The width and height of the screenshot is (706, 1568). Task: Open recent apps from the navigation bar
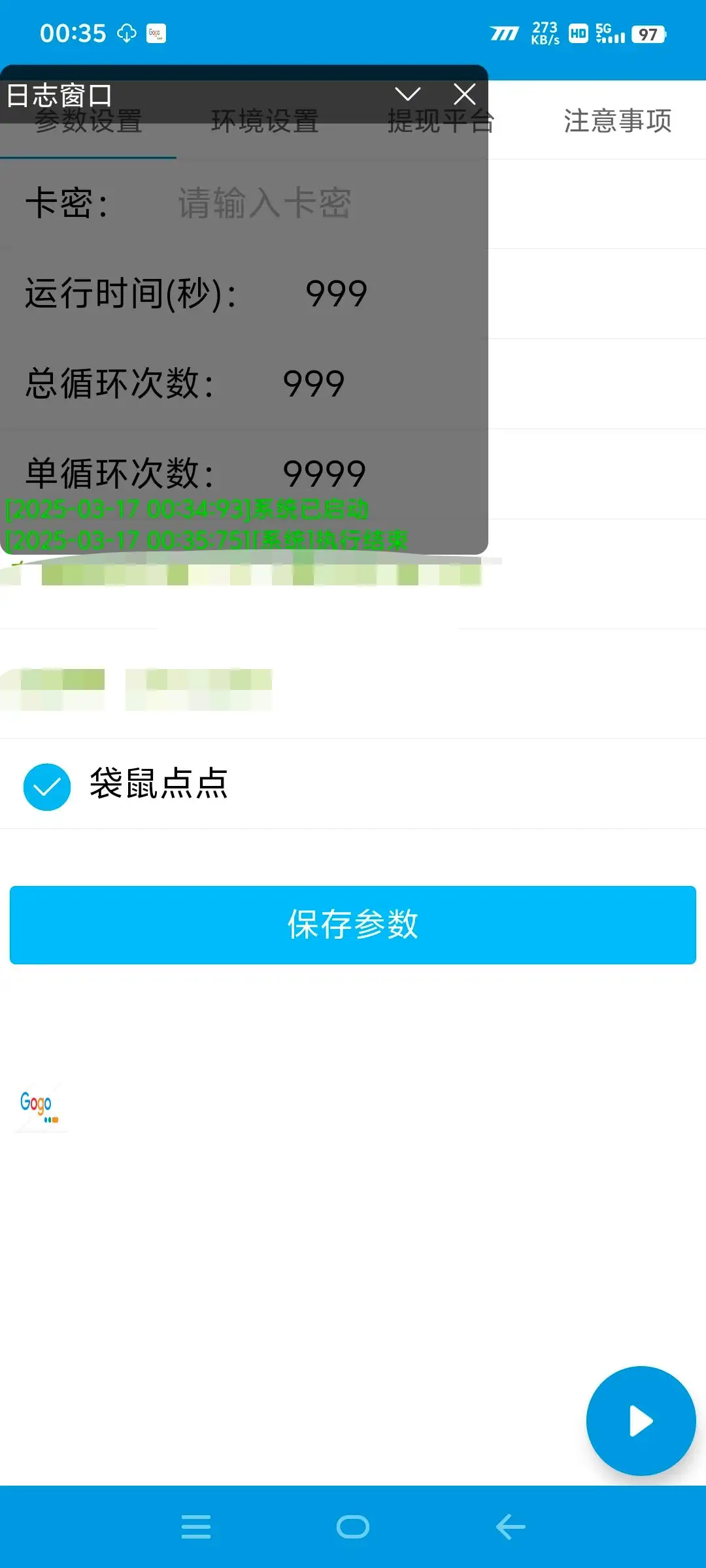click(195, 1527)
